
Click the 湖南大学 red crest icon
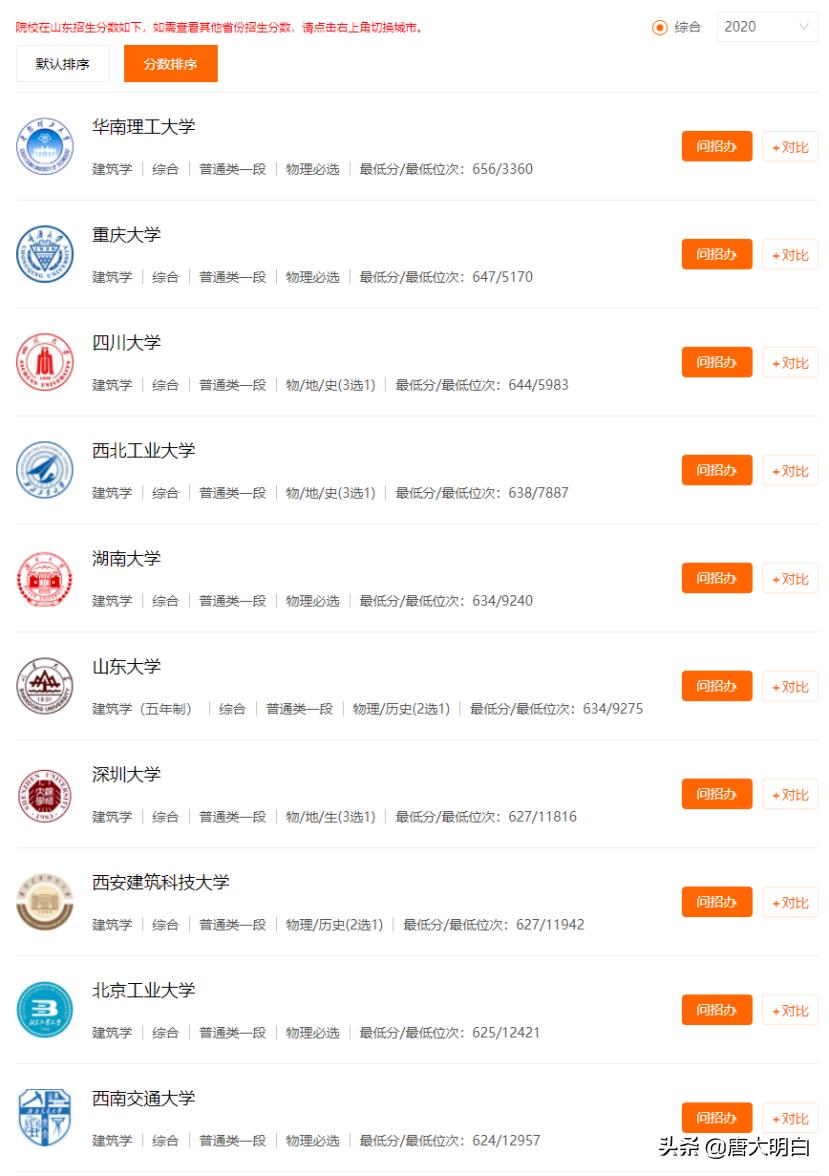(x=44, y=578)
